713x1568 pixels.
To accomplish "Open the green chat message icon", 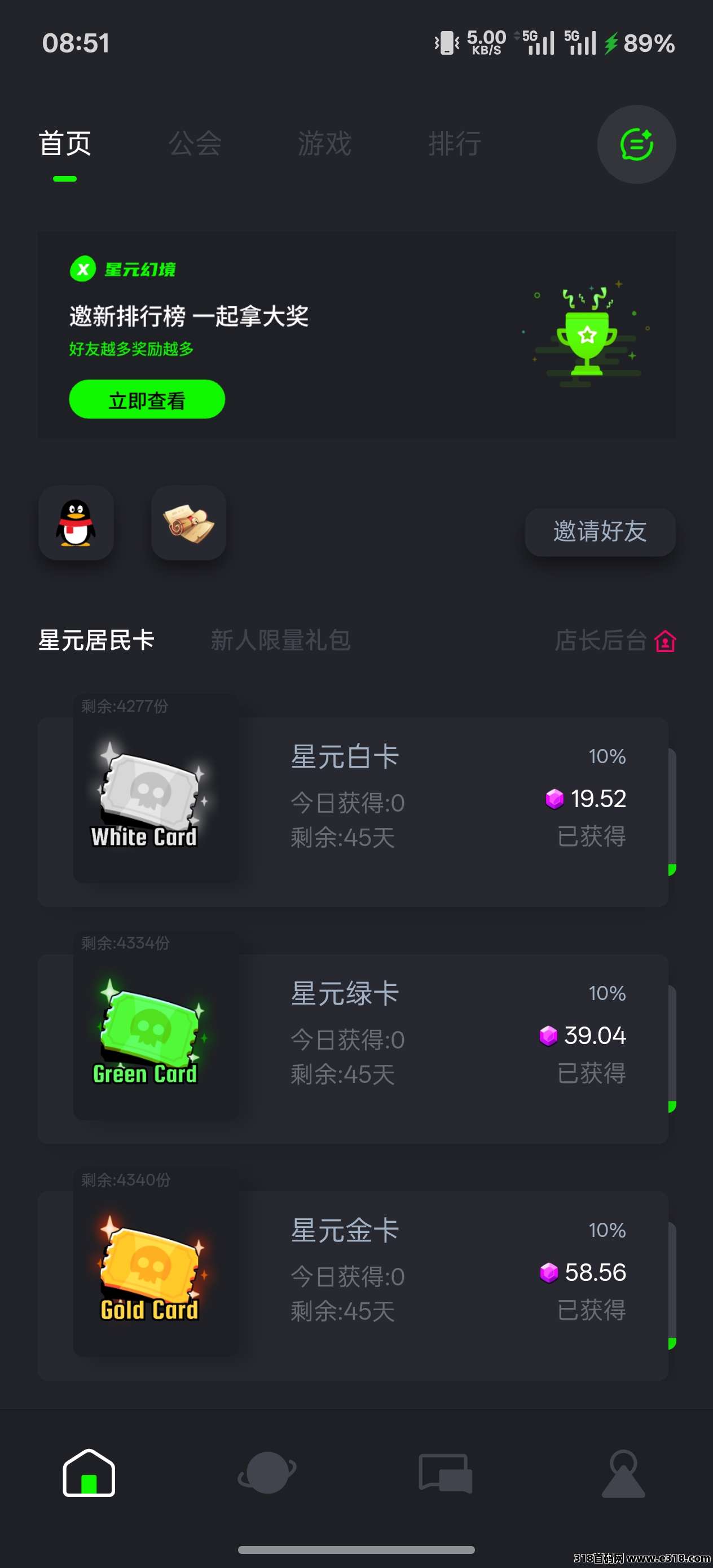I will click(636, 144).
